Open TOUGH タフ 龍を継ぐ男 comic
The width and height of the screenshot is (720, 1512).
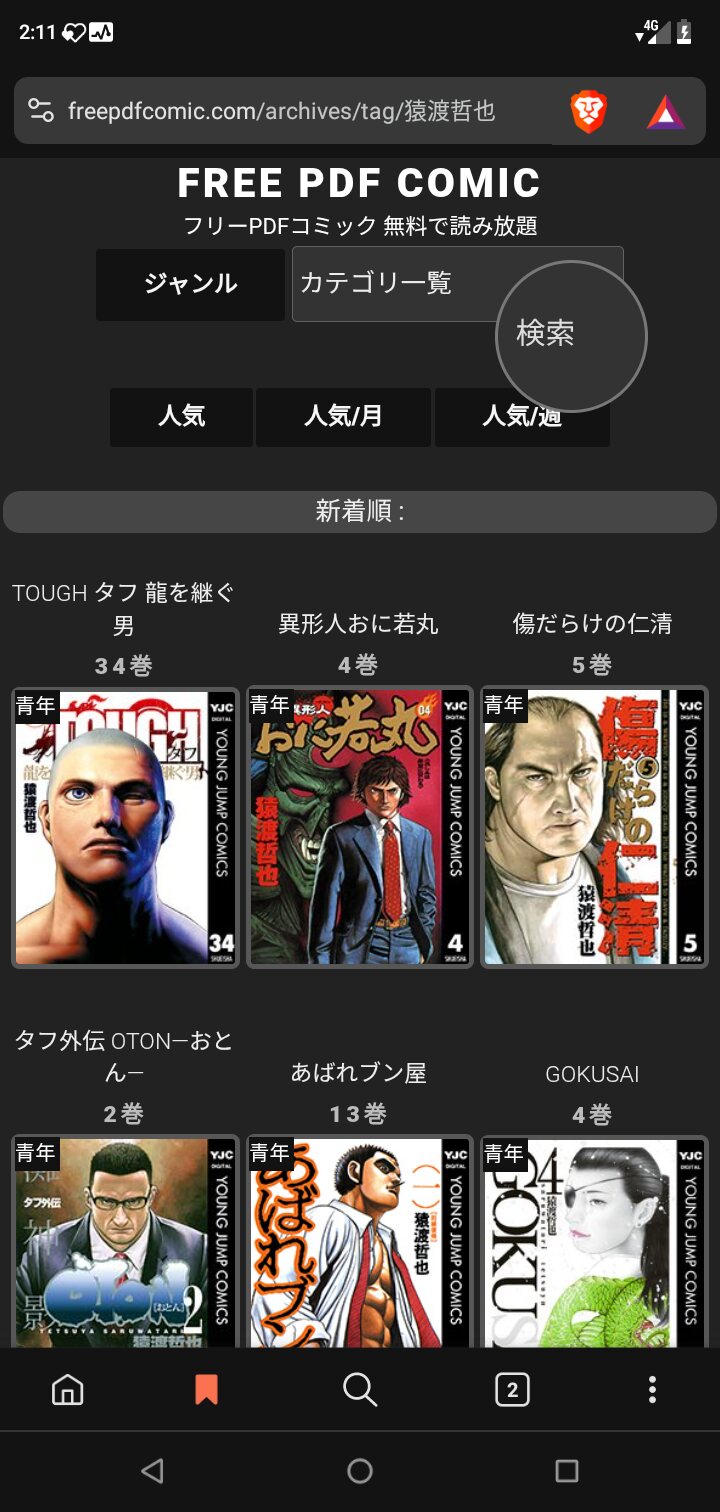[x=125, y=827]
